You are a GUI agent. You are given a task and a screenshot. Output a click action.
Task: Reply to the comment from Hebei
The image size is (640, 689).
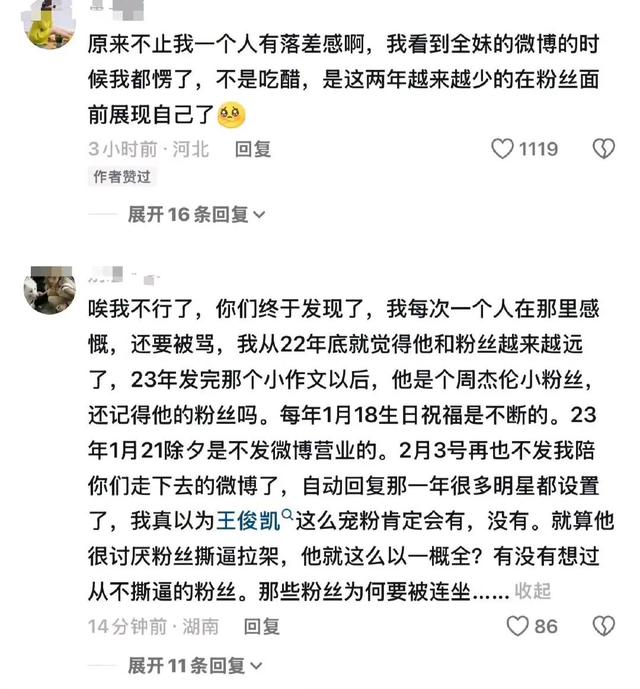[253, 149]
